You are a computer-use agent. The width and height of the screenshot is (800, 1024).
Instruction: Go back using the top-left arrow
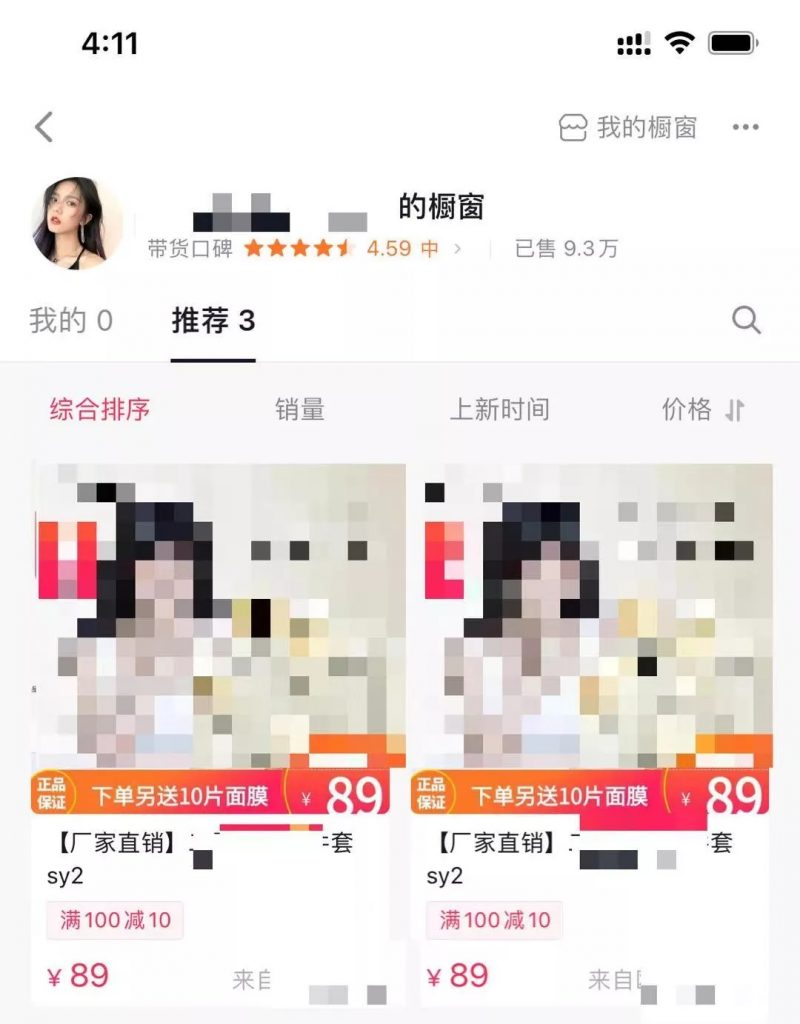click(x=43, y=127)
